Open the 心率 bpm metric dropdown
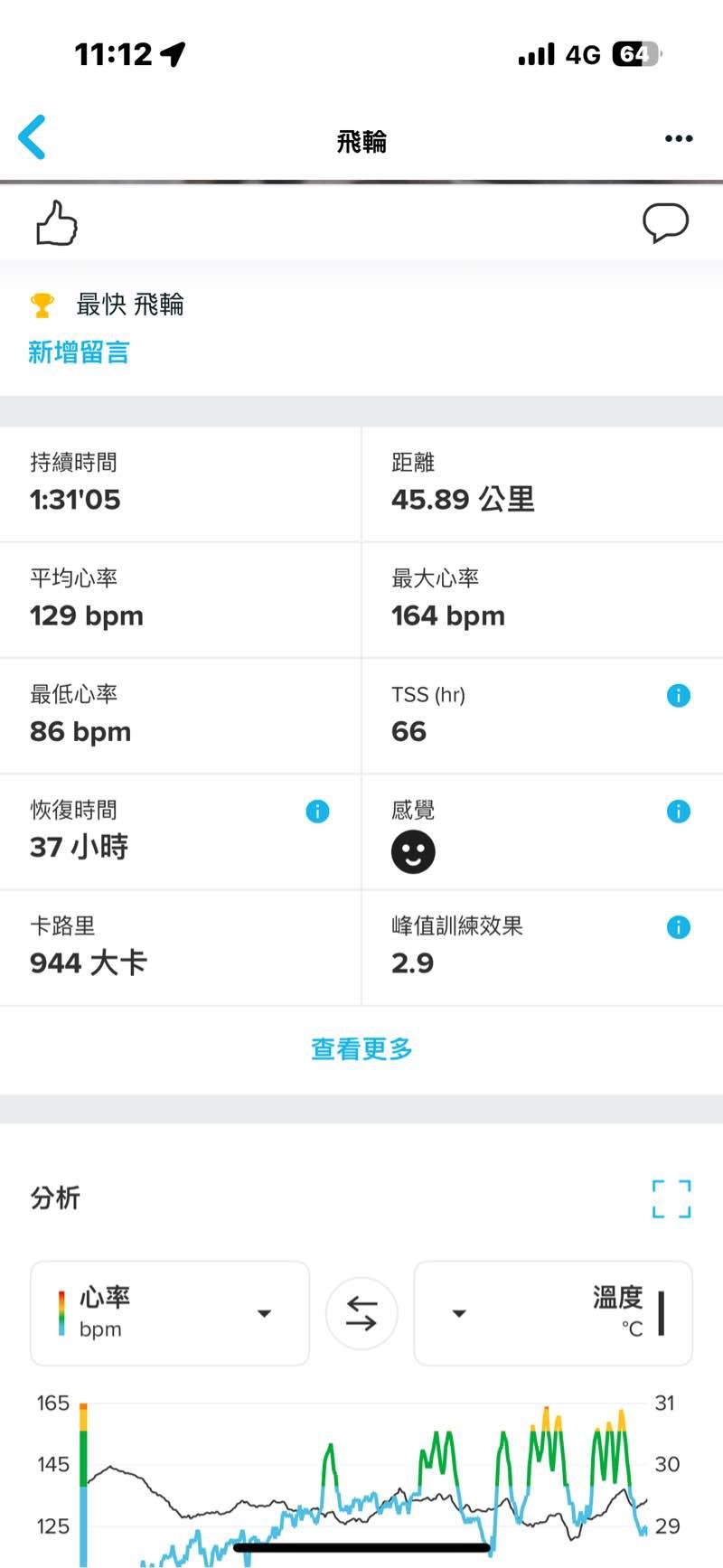Viewport: 723px width, 1568px height. click(170, 1312)
